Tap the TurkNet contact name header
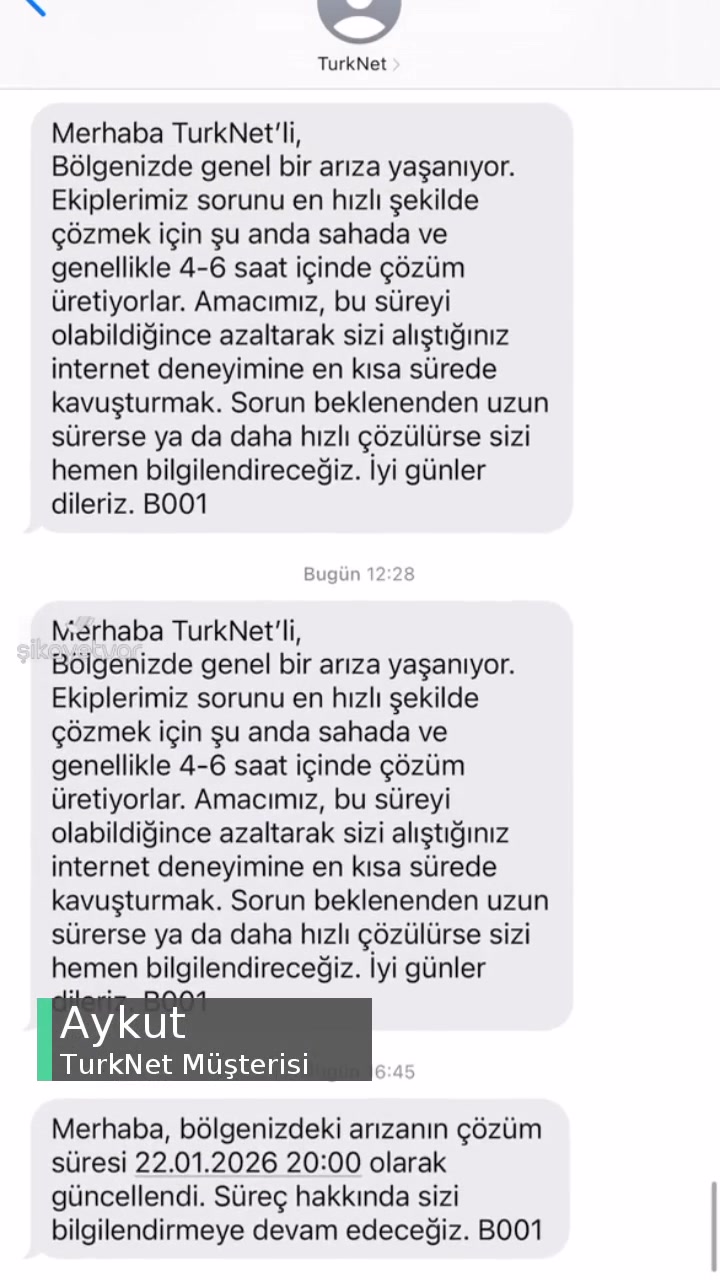The width and height of the screenshot is (720, 1280). (352, 63)
